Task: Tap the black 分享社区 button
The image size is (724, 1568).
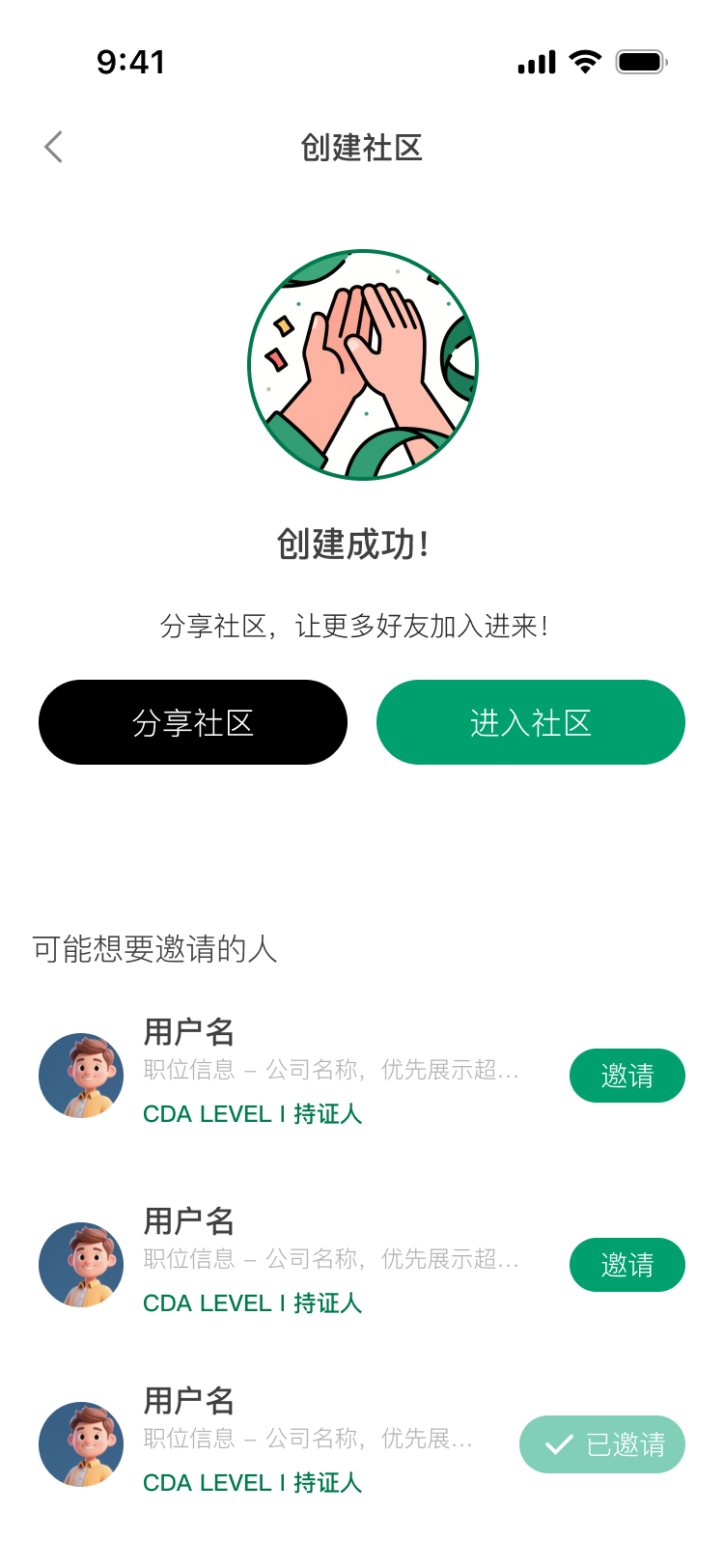Action: pos(193,722)
